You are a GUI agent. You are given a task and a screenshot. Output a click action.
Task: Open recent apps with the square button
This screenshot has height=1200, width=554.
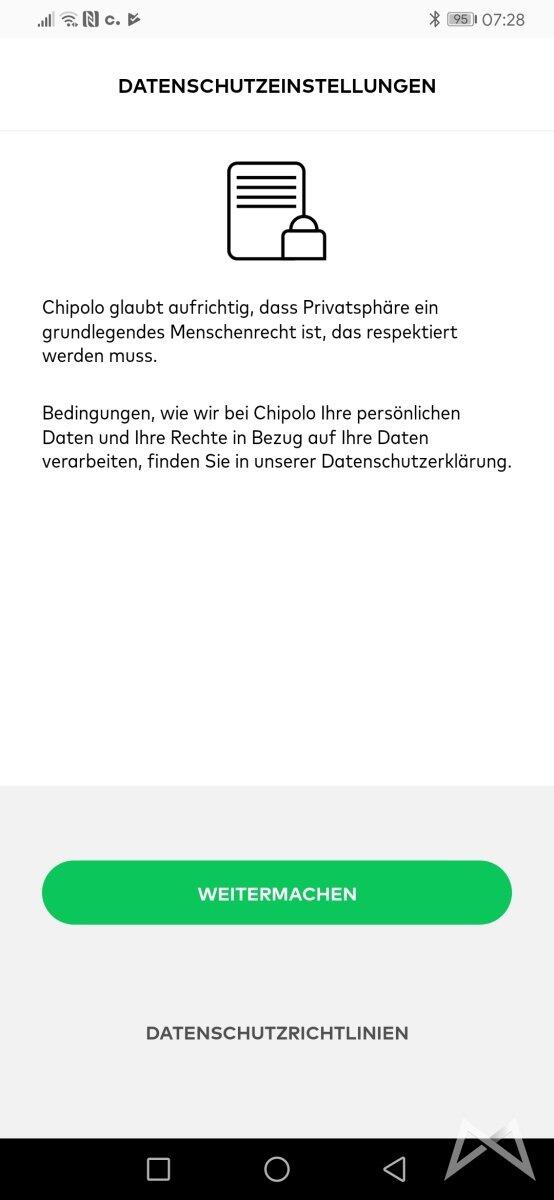pyautogui.click(x=158, y=1169)
